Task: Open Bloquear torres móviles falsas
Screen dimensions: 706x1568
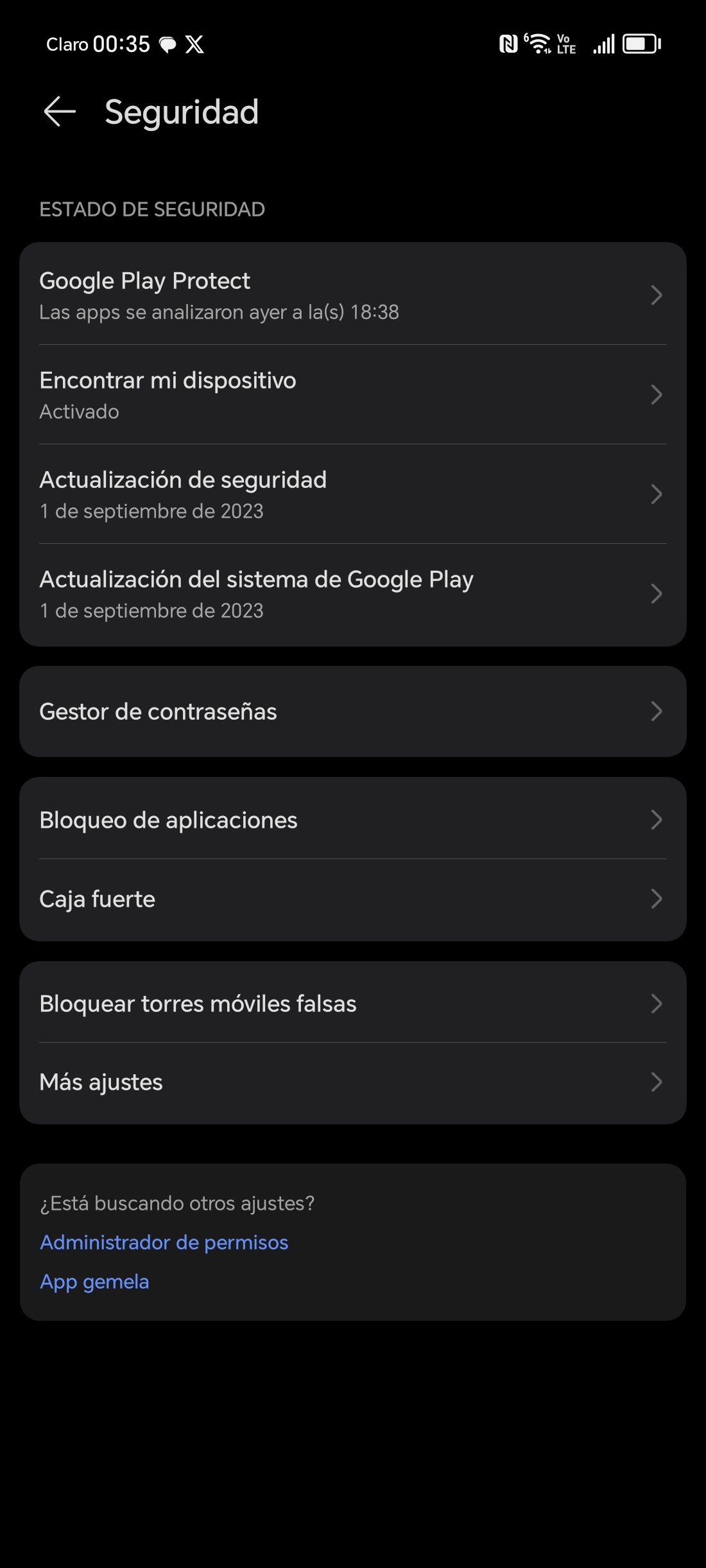Action: click(x=353, y=1002)
